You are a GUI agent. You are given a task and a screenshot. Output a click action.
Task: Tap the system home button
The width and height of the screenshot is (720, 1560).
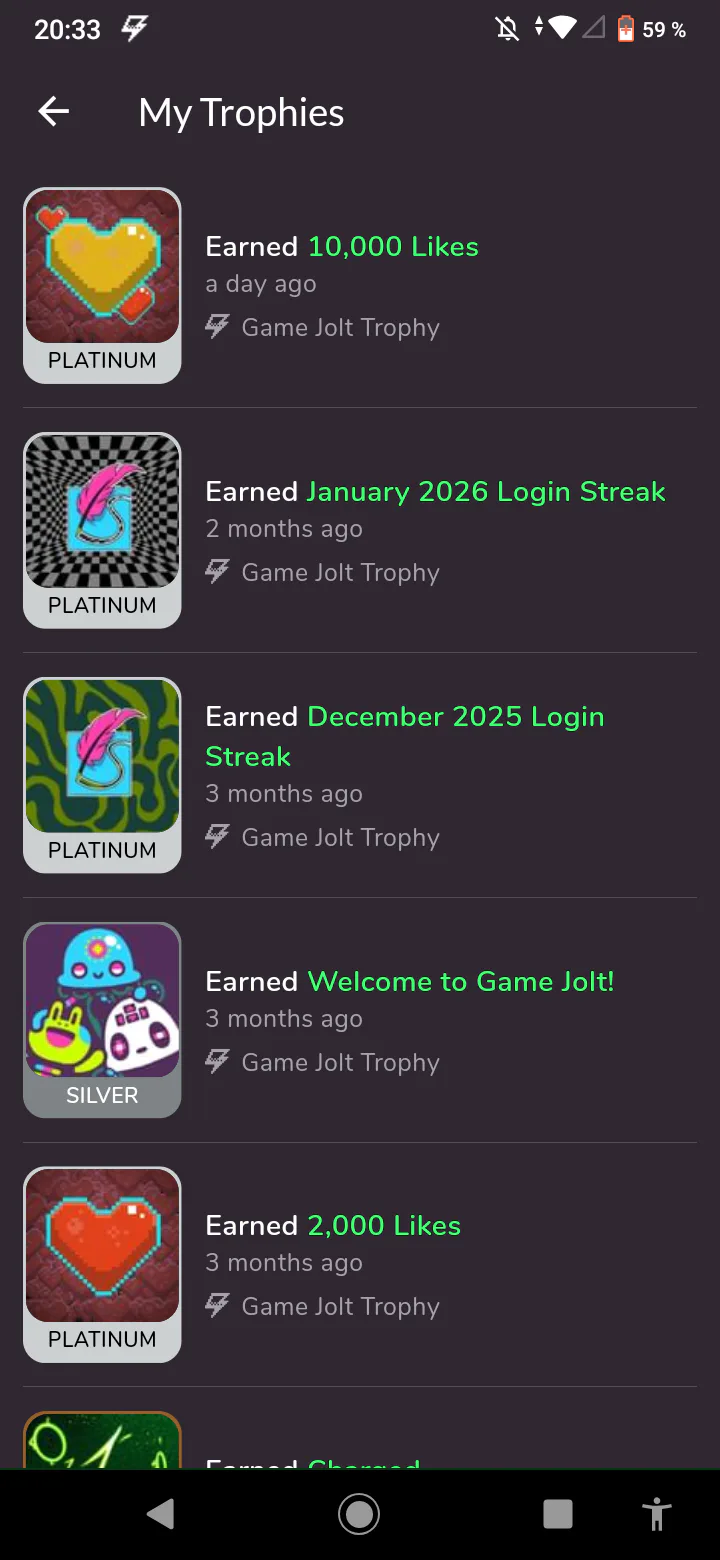(358, 1514)
